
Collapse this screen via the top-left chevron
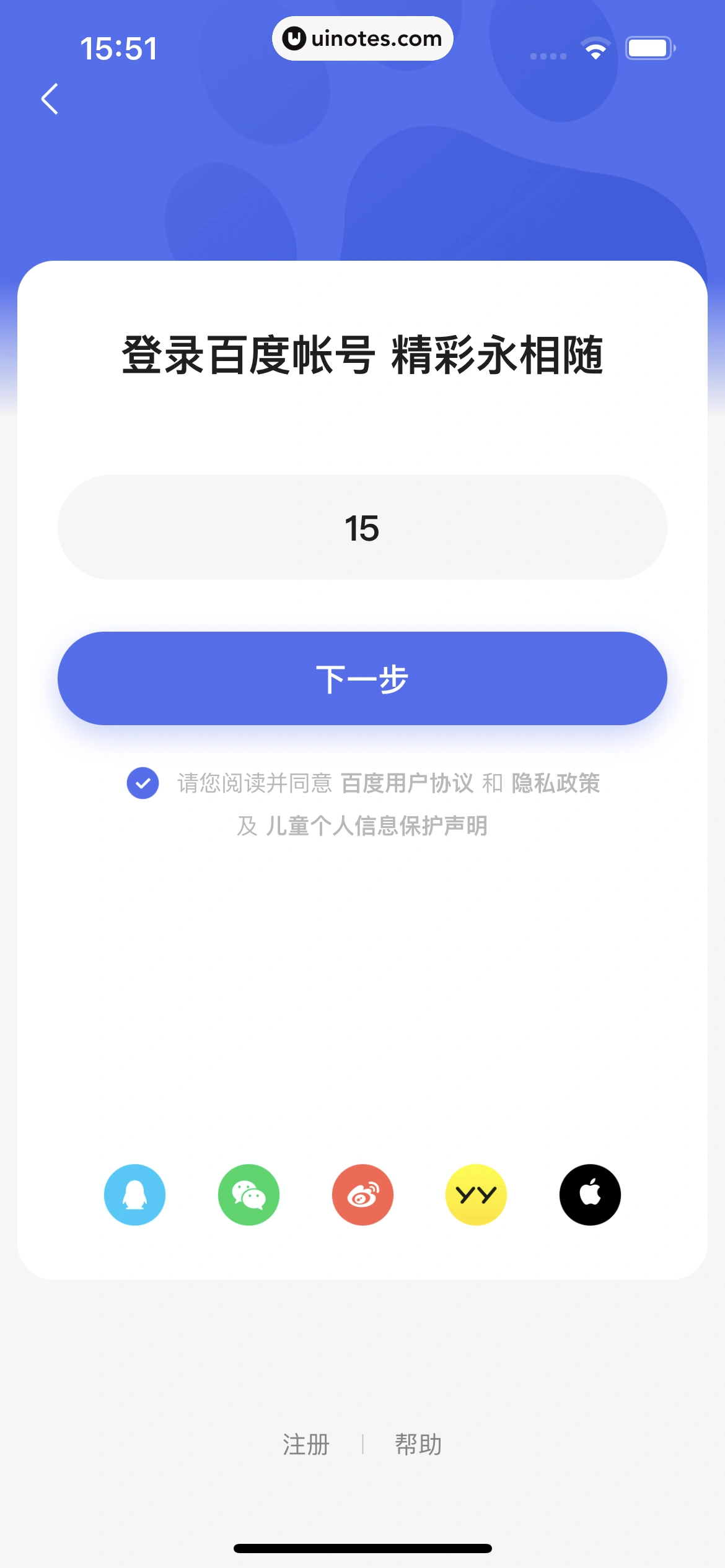click(x=50, y=99)
